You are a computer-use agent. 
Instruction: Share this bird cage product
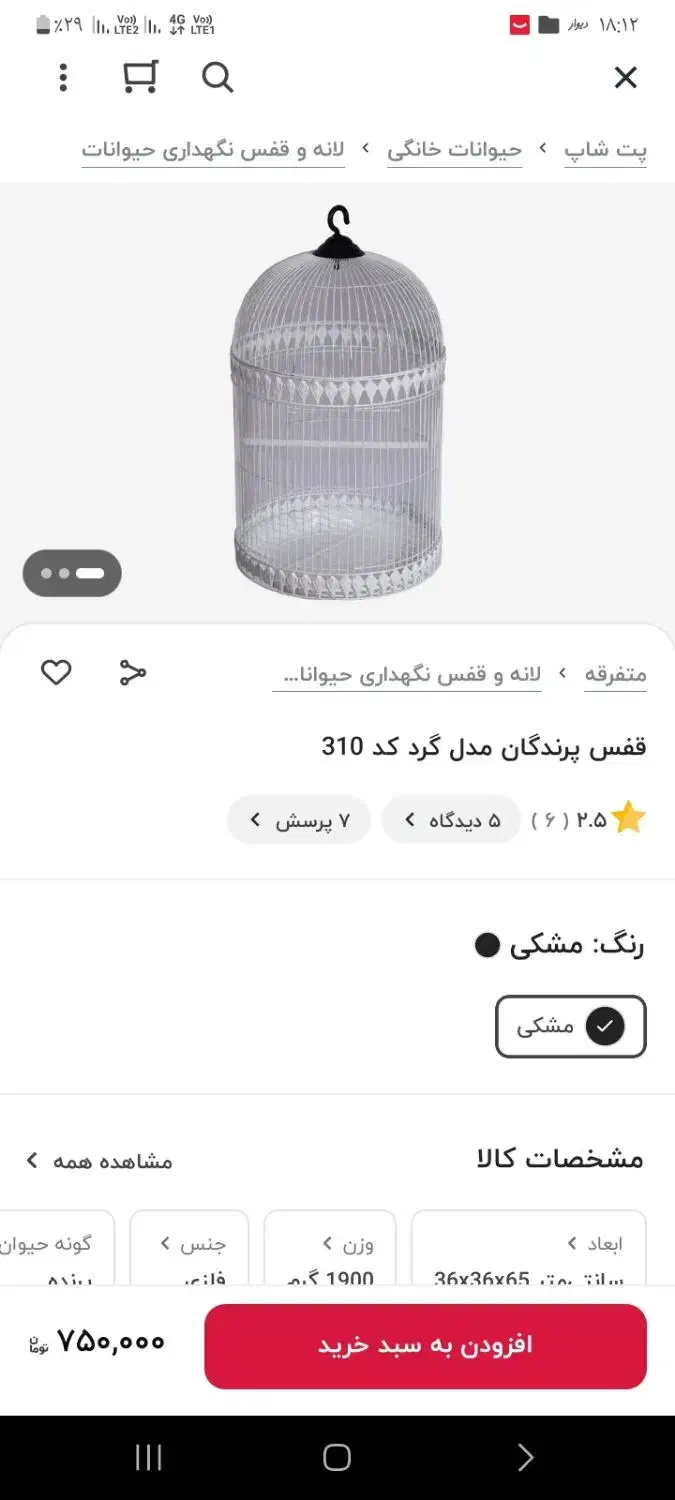point(132,673)
